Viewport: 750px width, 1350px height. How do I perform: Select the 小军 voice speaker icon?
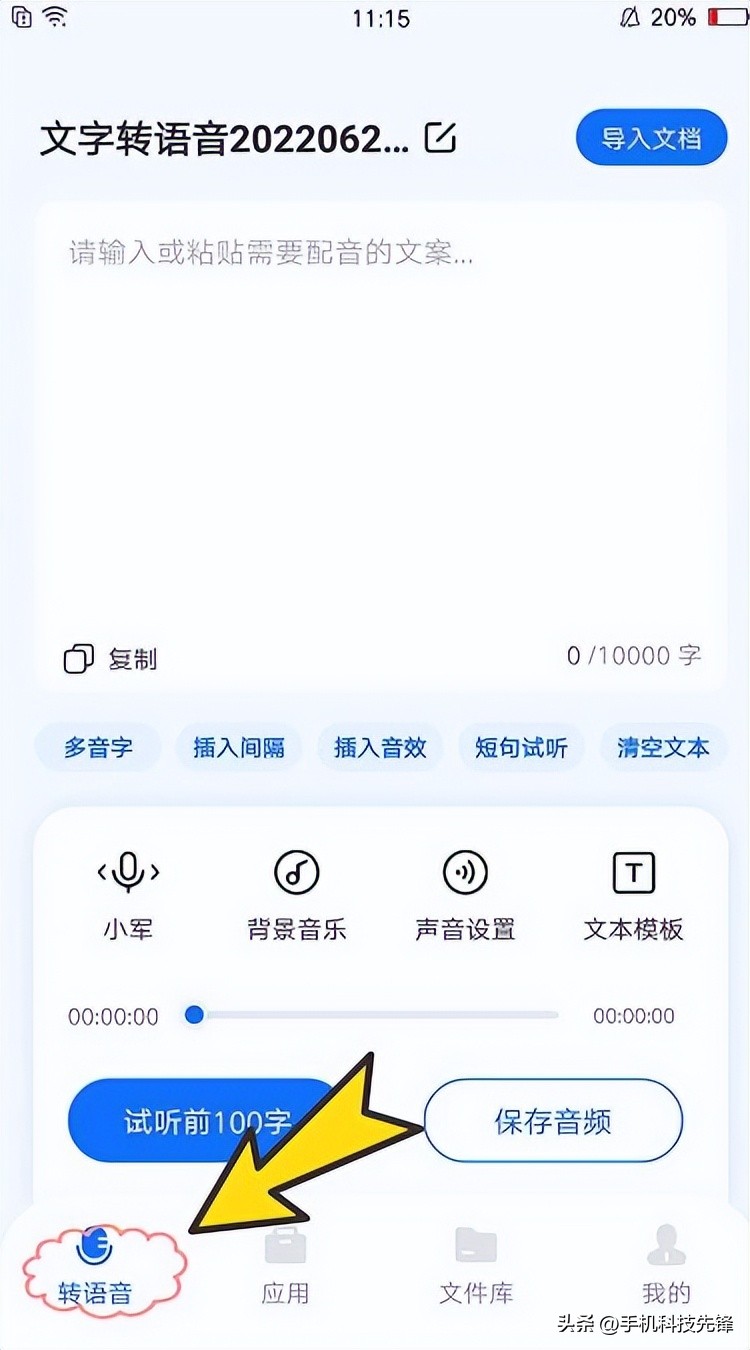pos(129,871)
